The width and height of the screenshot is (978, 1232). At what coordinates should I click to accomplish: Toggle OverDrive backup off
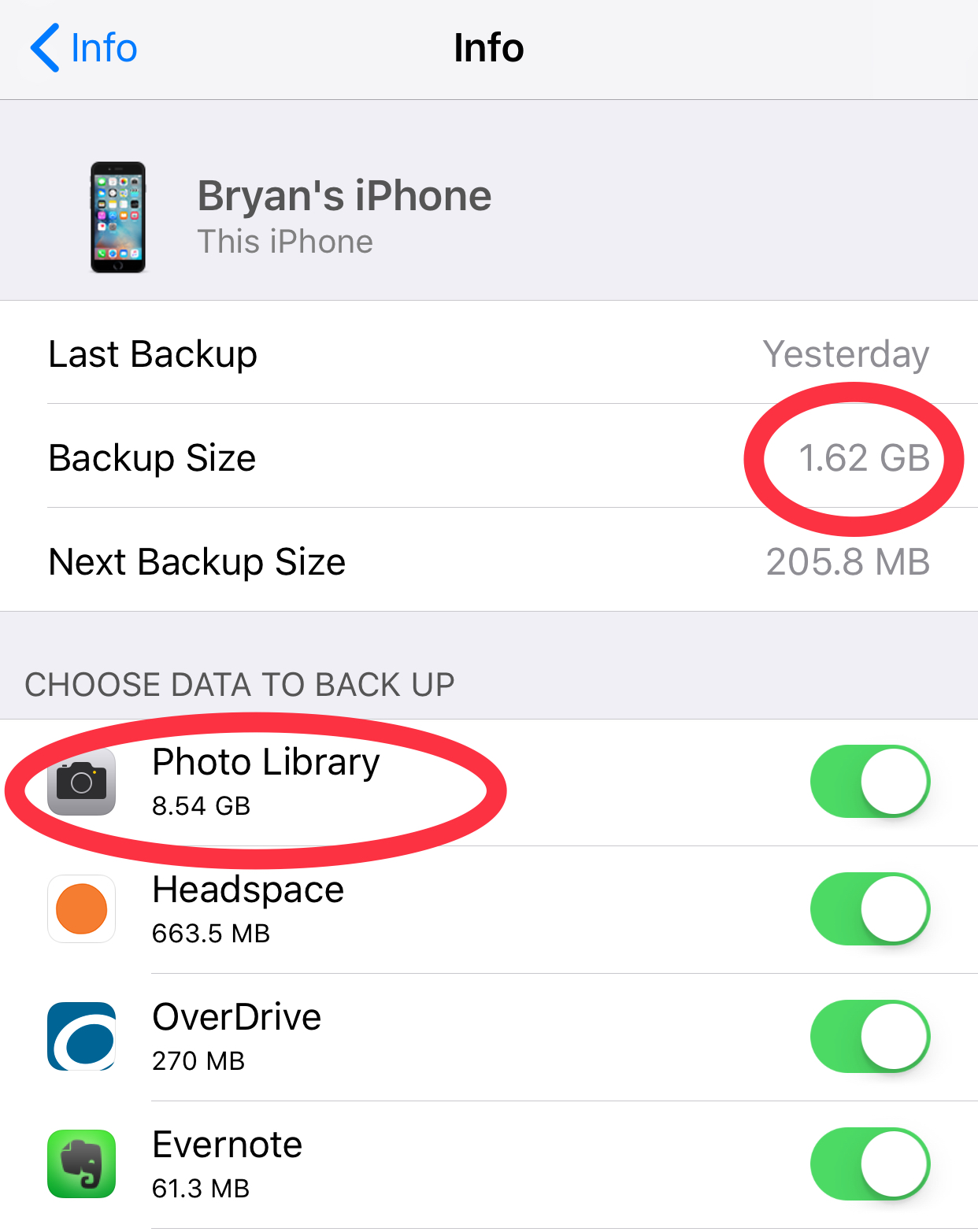click(x=869, y=1037)
